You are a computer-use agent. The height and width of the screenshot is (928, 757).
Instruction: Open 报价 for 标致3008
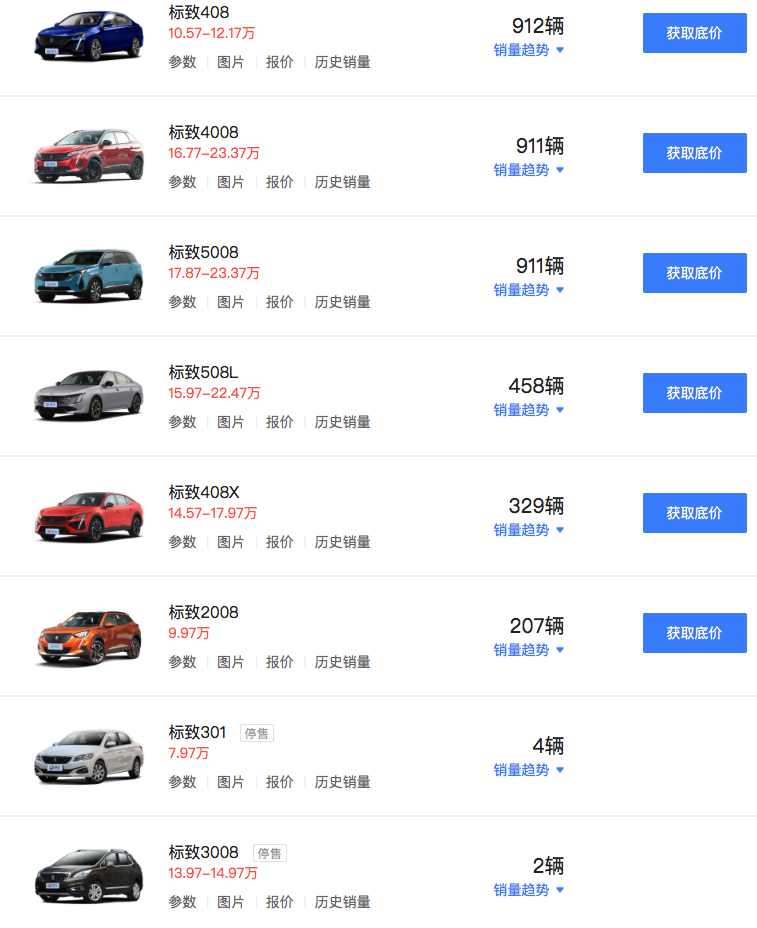click(x=280, y=902)
